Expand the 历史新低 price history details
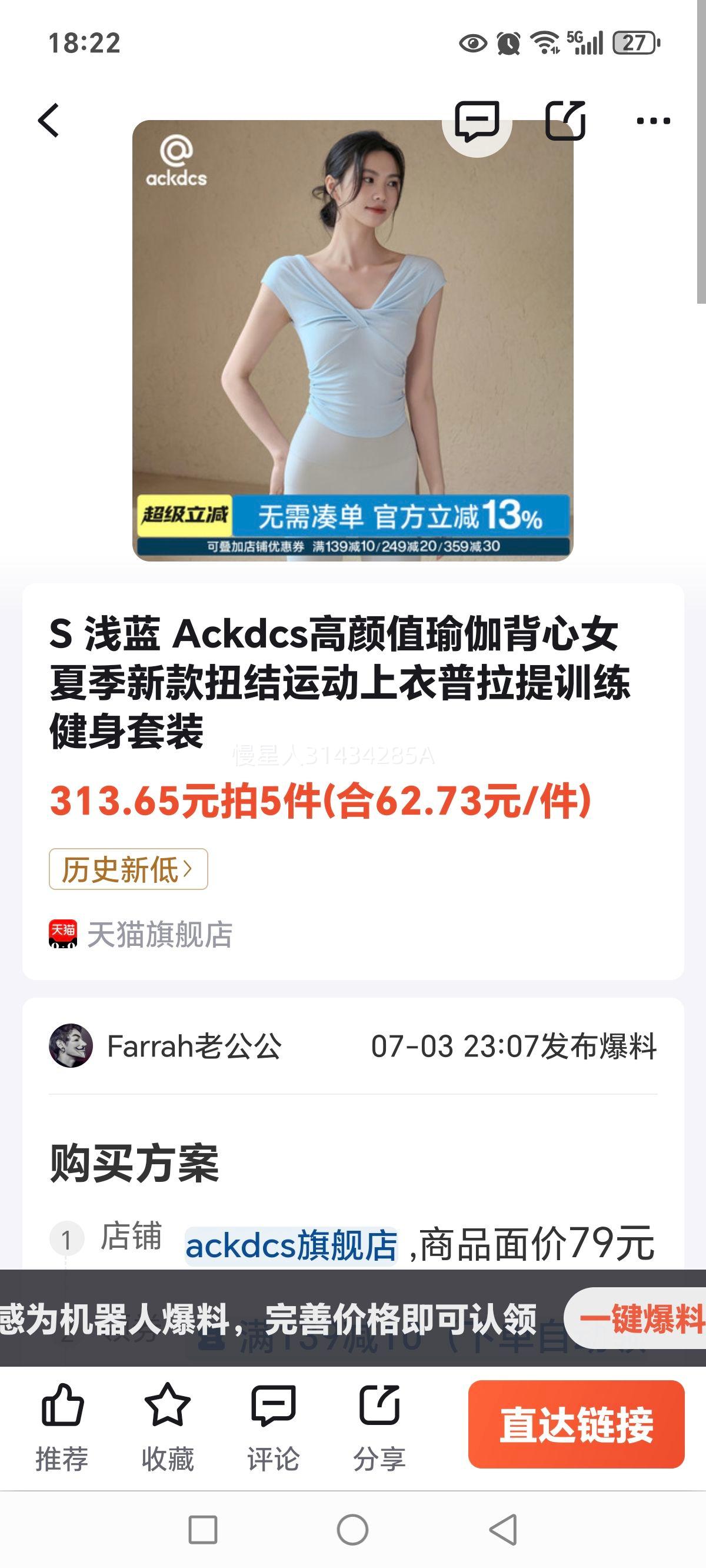 128,872
